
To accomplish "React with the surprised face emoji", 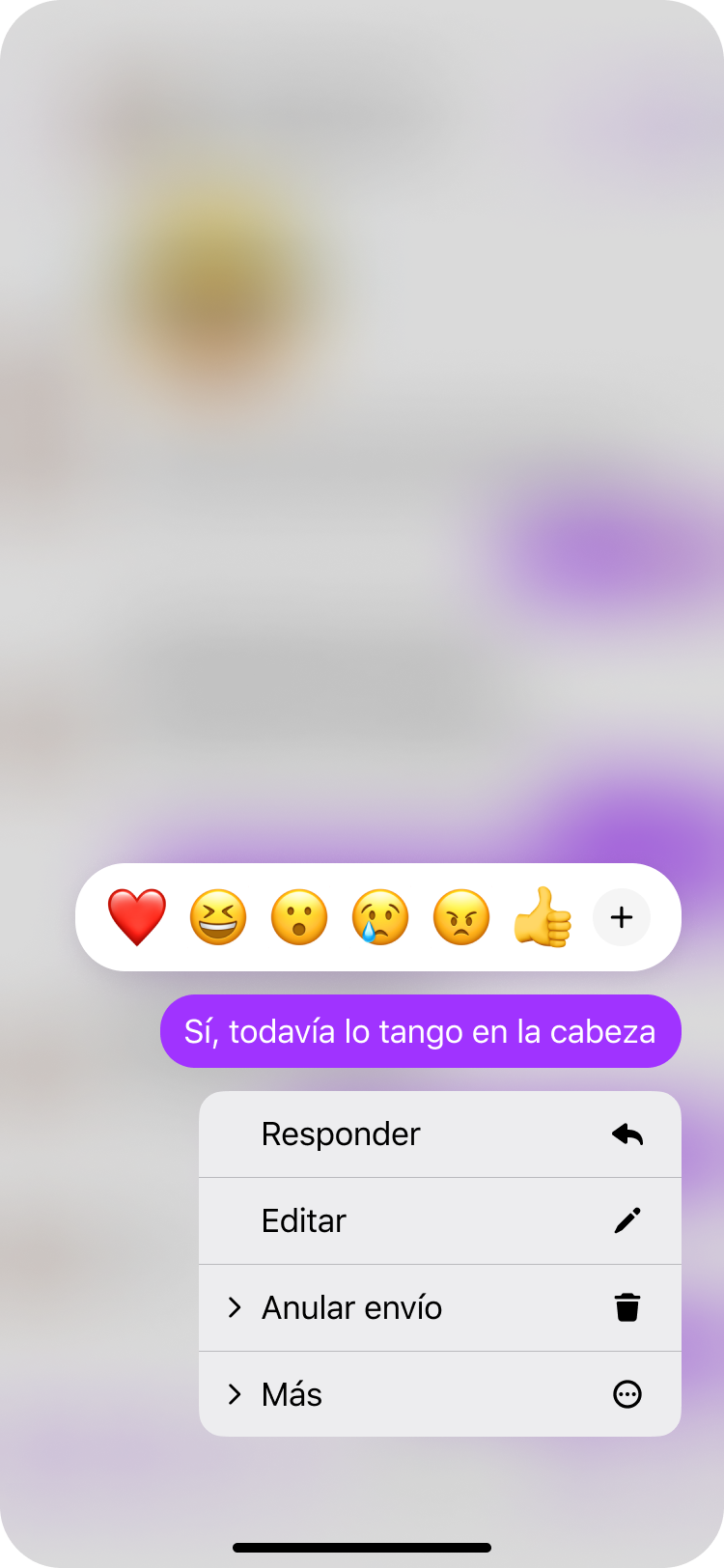I will click(299, 917).
